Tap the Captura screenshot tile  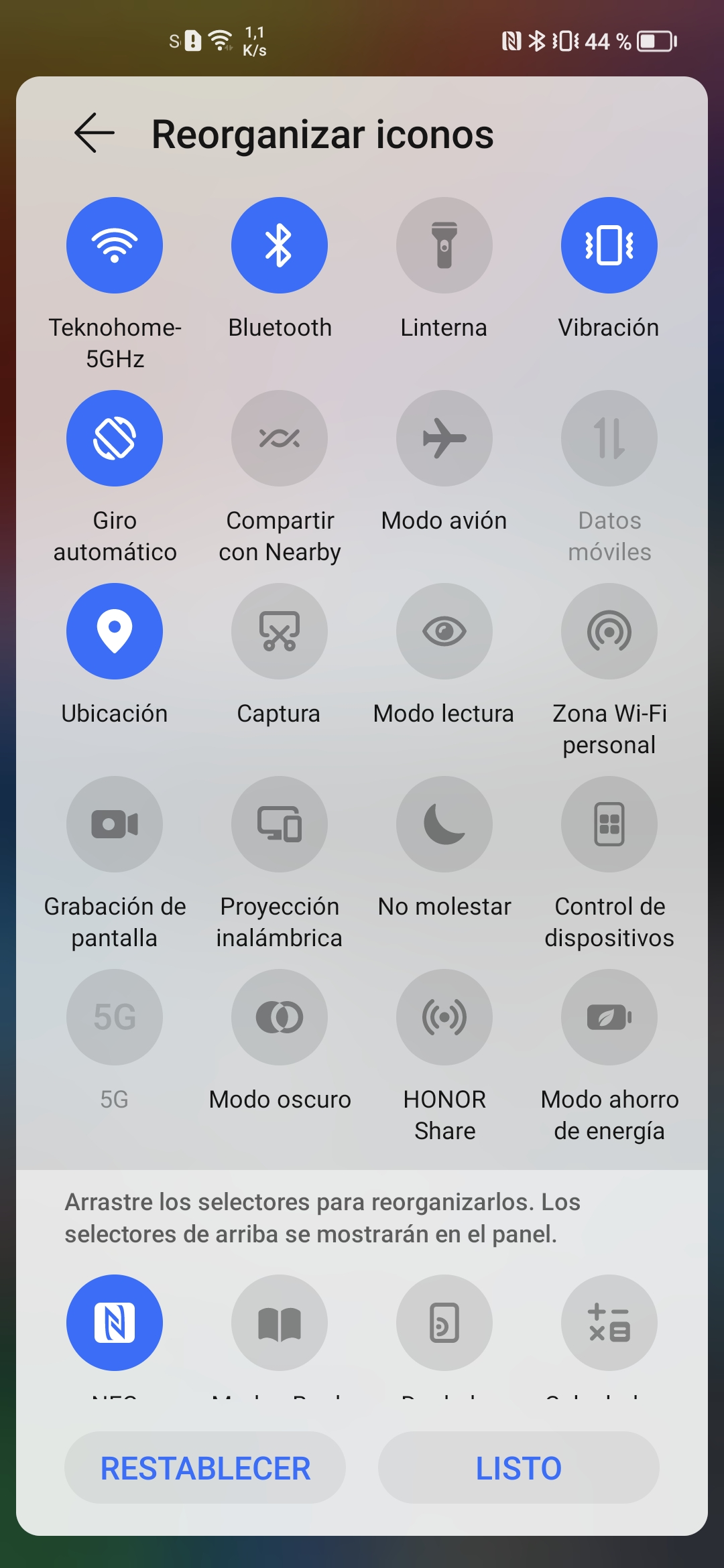[280, 631]
